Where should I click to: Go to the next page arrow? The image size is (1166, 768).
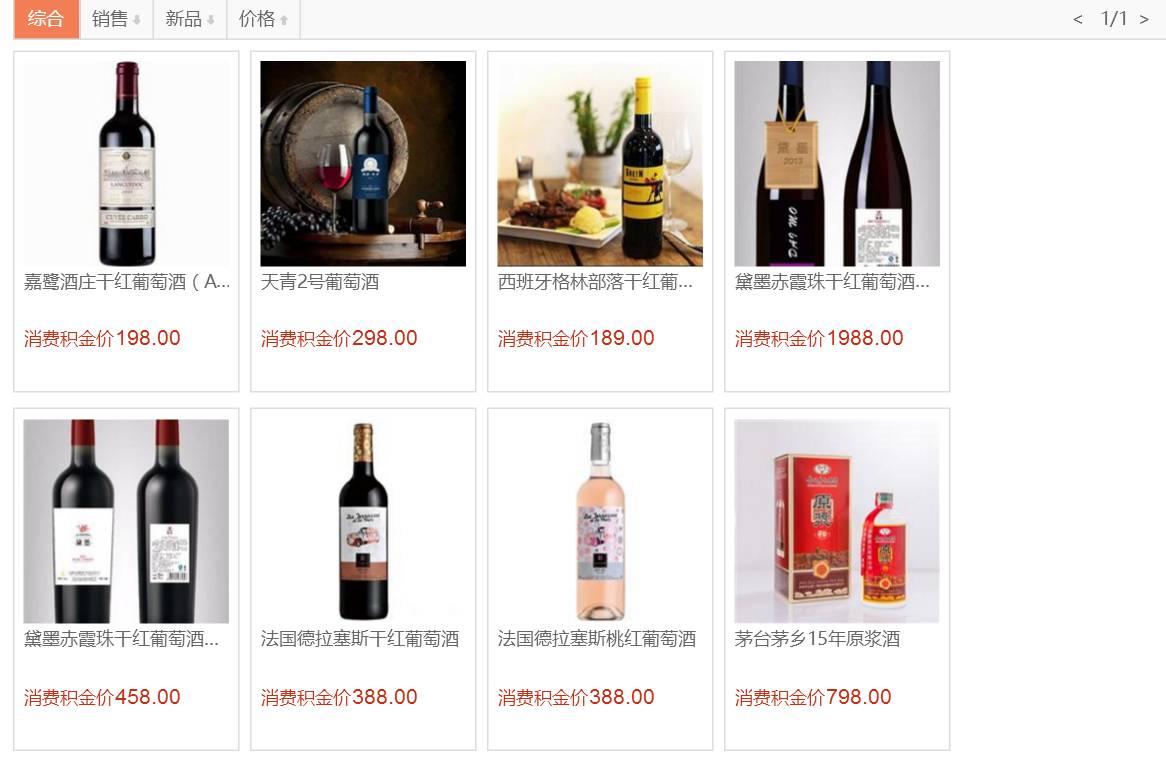[x=1144, y=19]
